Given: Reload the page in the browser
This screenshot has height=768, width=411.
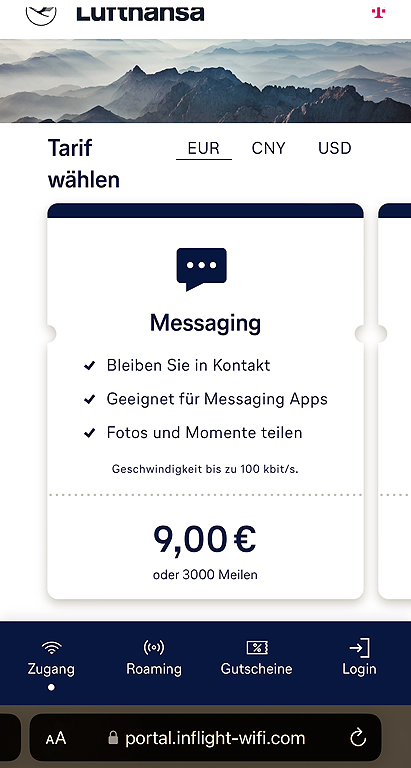Looking at the screenshot, I should coord(358,738).
